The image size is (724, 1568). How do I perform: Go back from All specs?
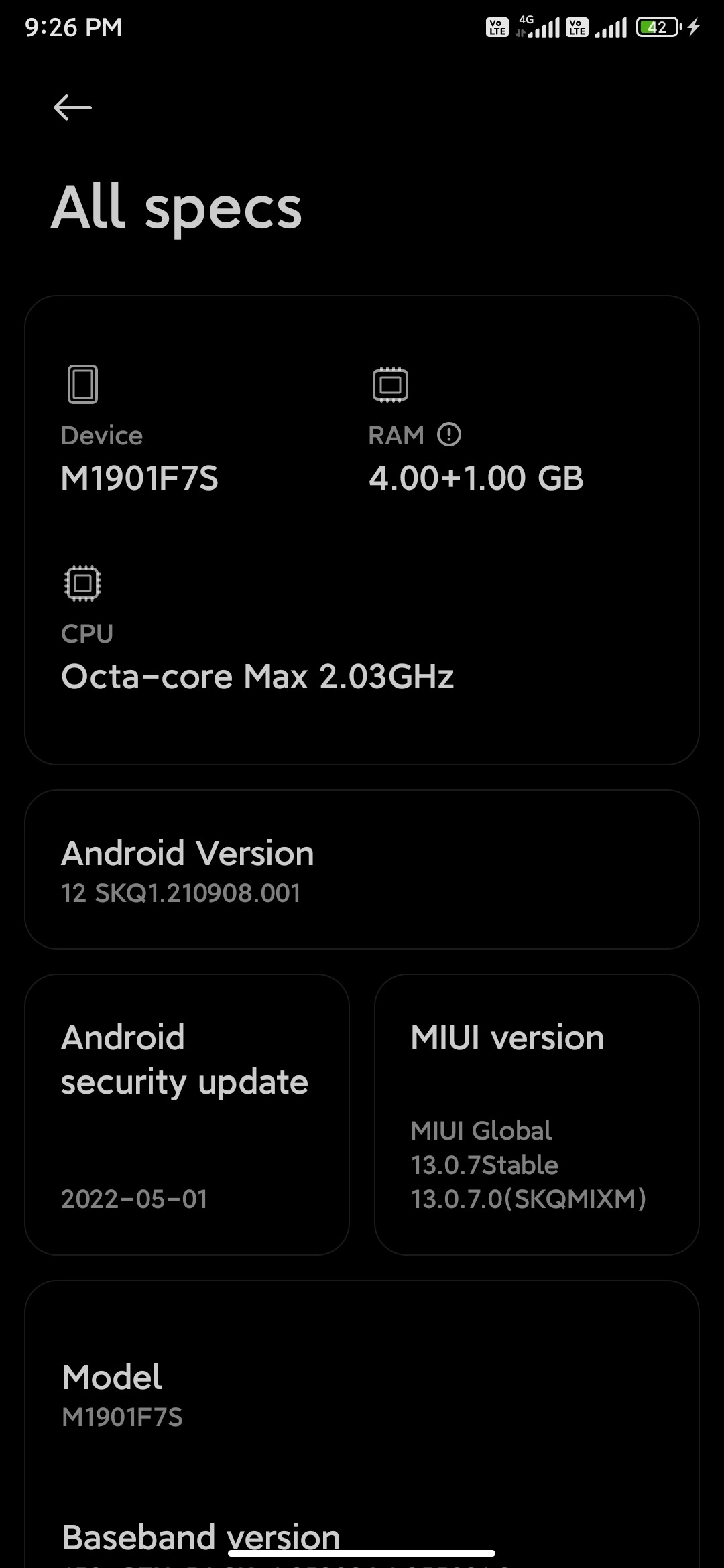click(72, 107)
